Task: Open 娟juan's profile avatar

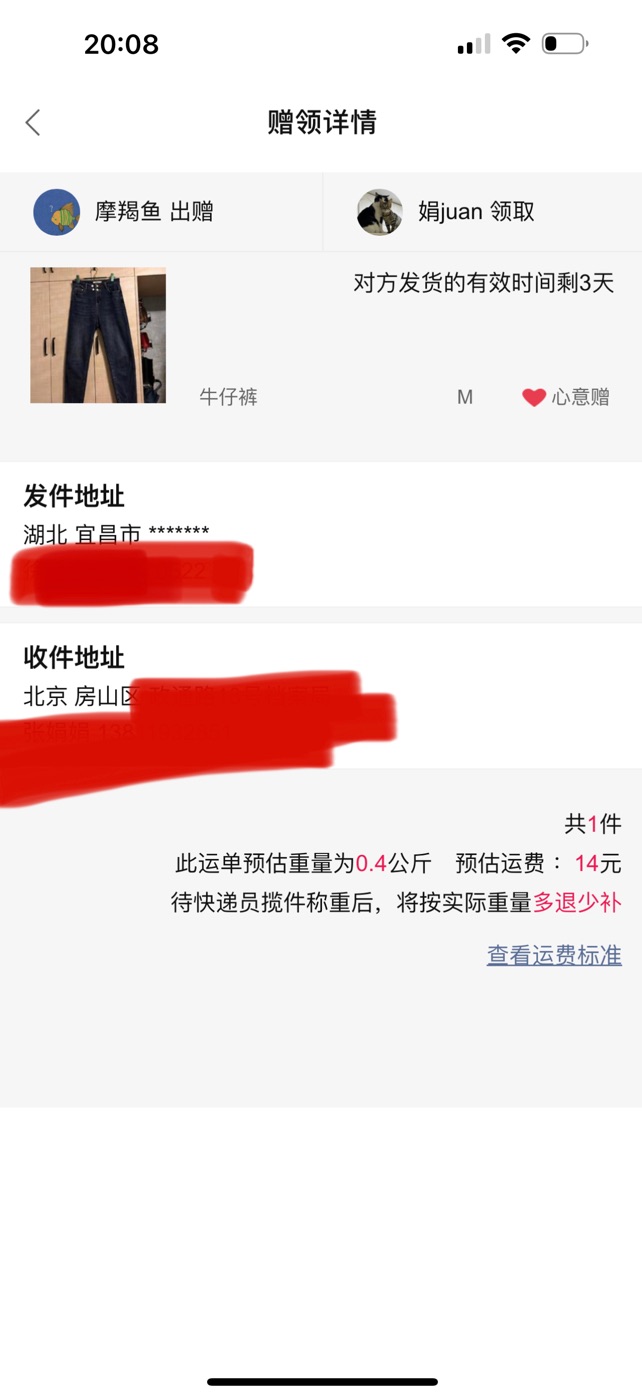Action: (x=380, y=212)
